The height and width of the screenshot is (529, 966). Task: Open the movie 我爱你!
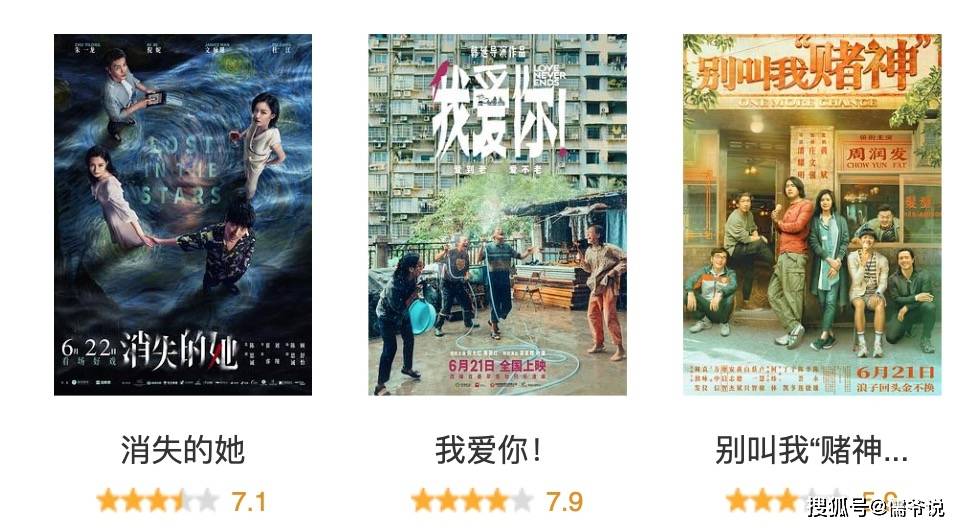click(x=497, y=215)
